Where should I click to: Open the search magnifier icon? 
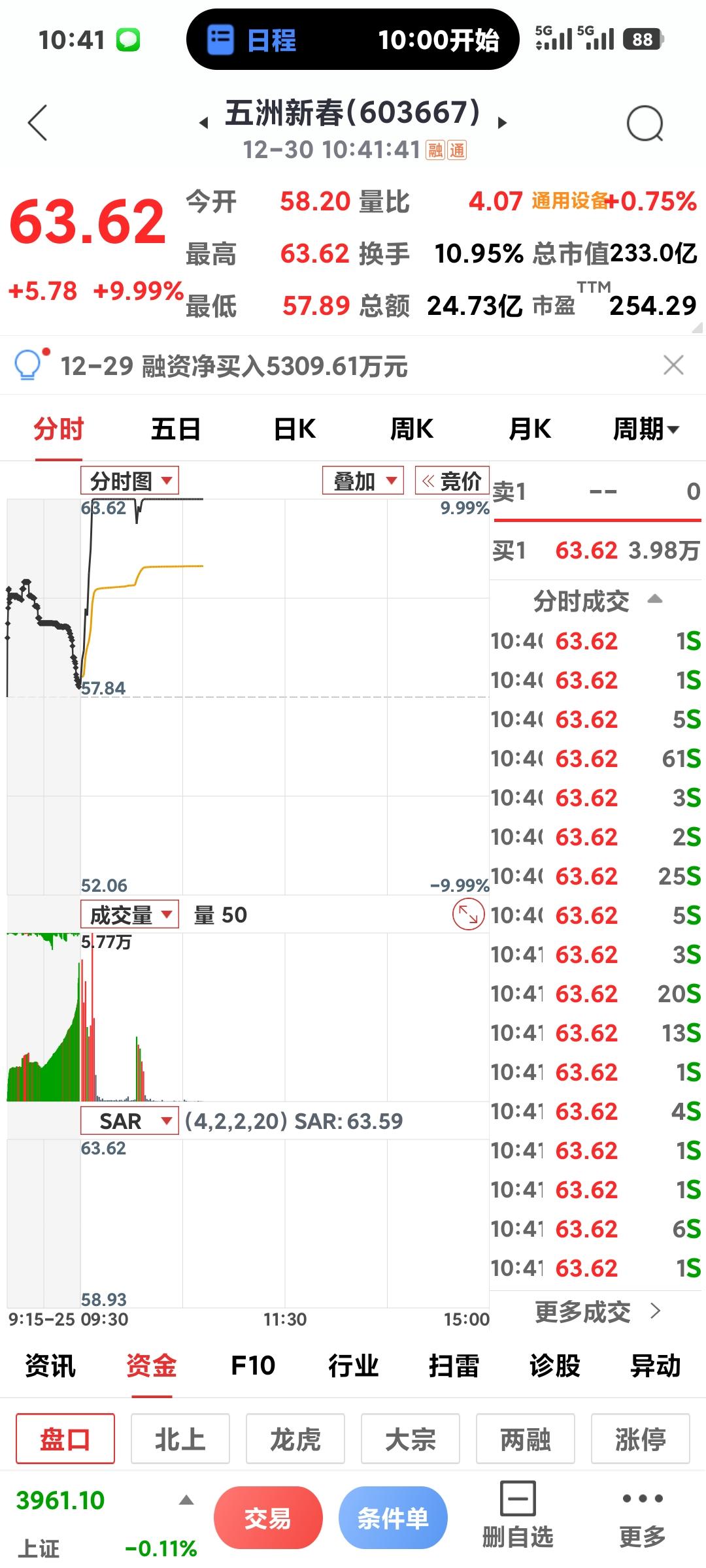tap(646, 122)
